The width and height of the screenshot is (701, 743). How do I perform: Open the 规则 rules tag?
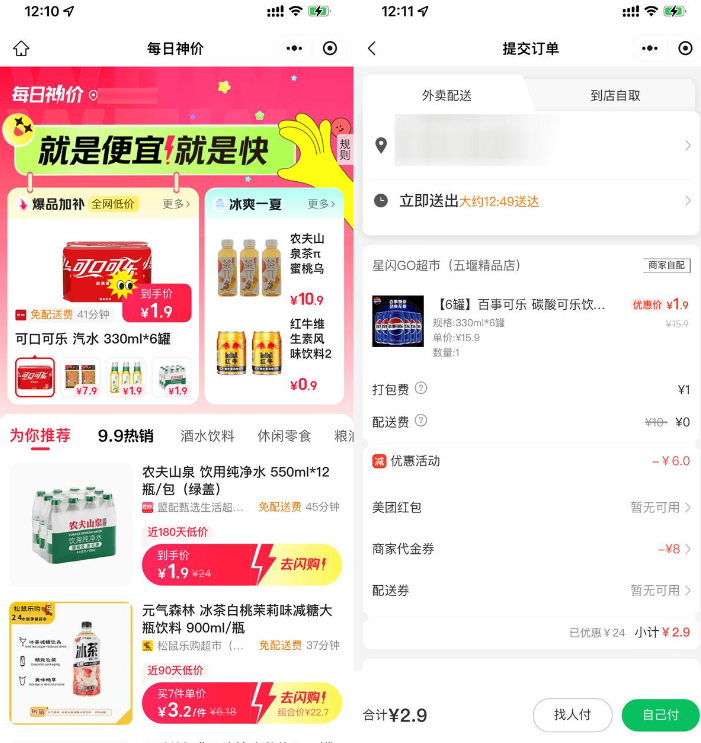point(344,149)
